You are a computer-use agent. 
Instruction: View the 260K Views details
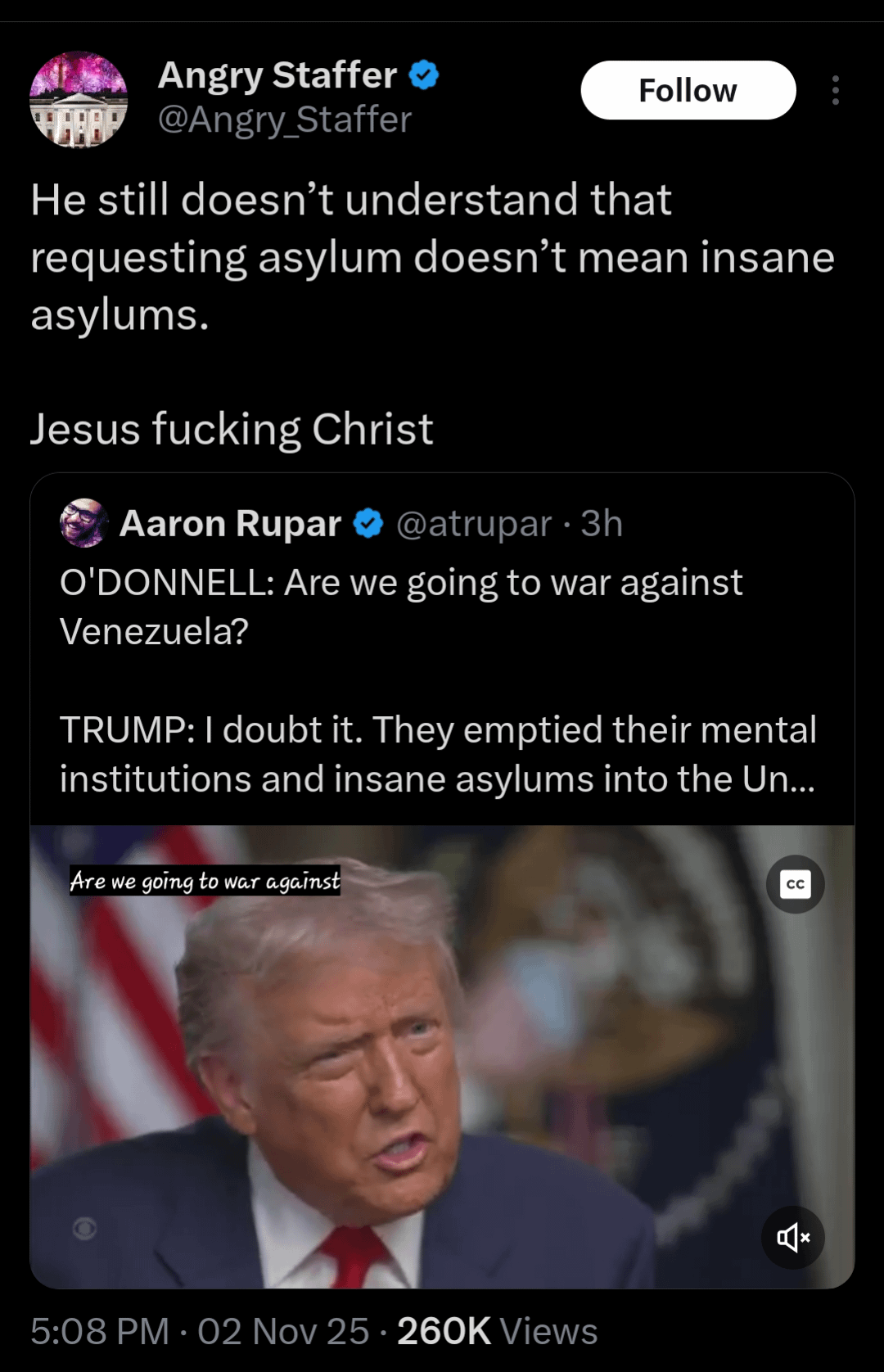(x=497, y=1331)
